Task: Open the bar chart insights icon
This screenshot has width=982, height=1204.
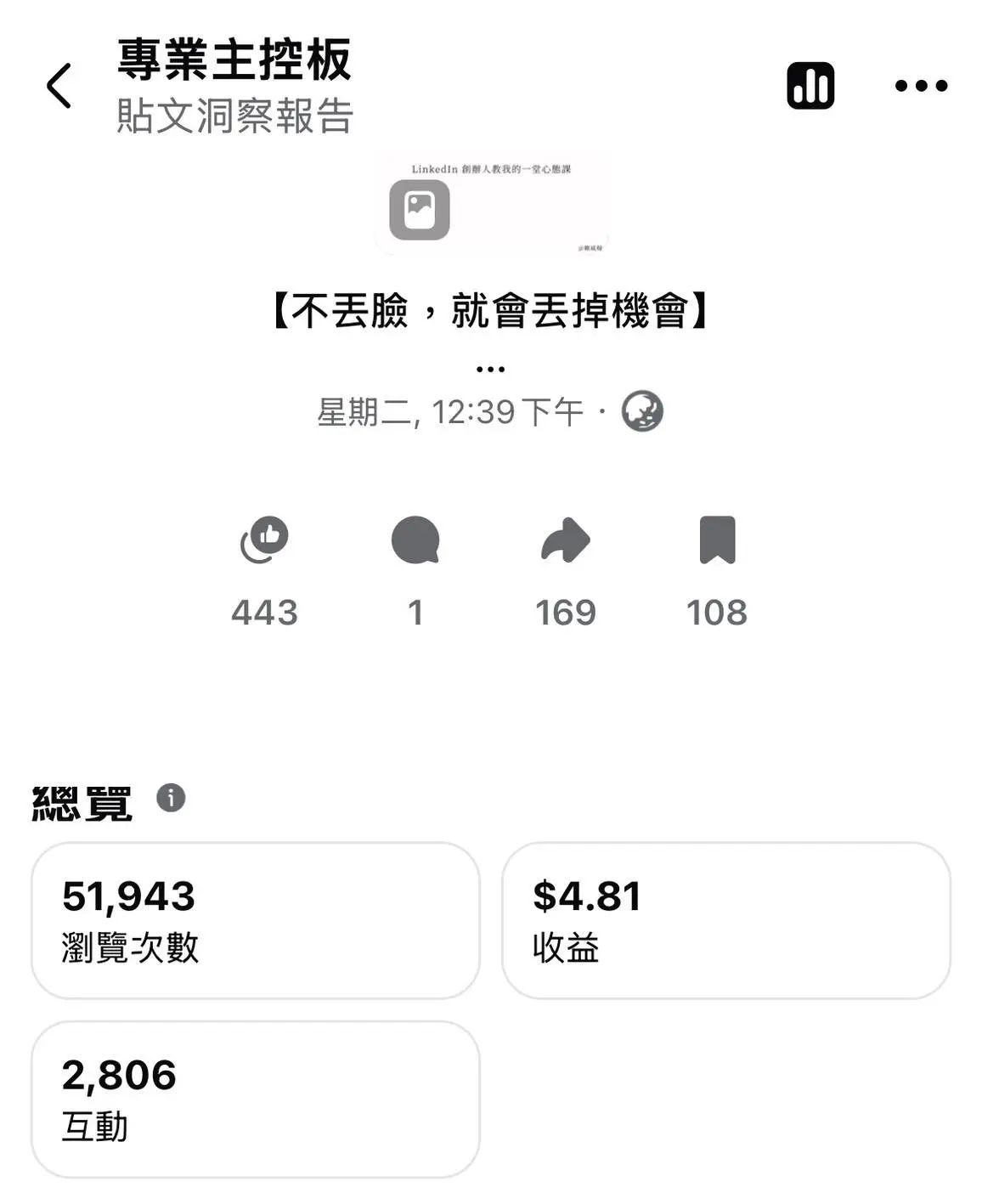Action: point(810,86)
